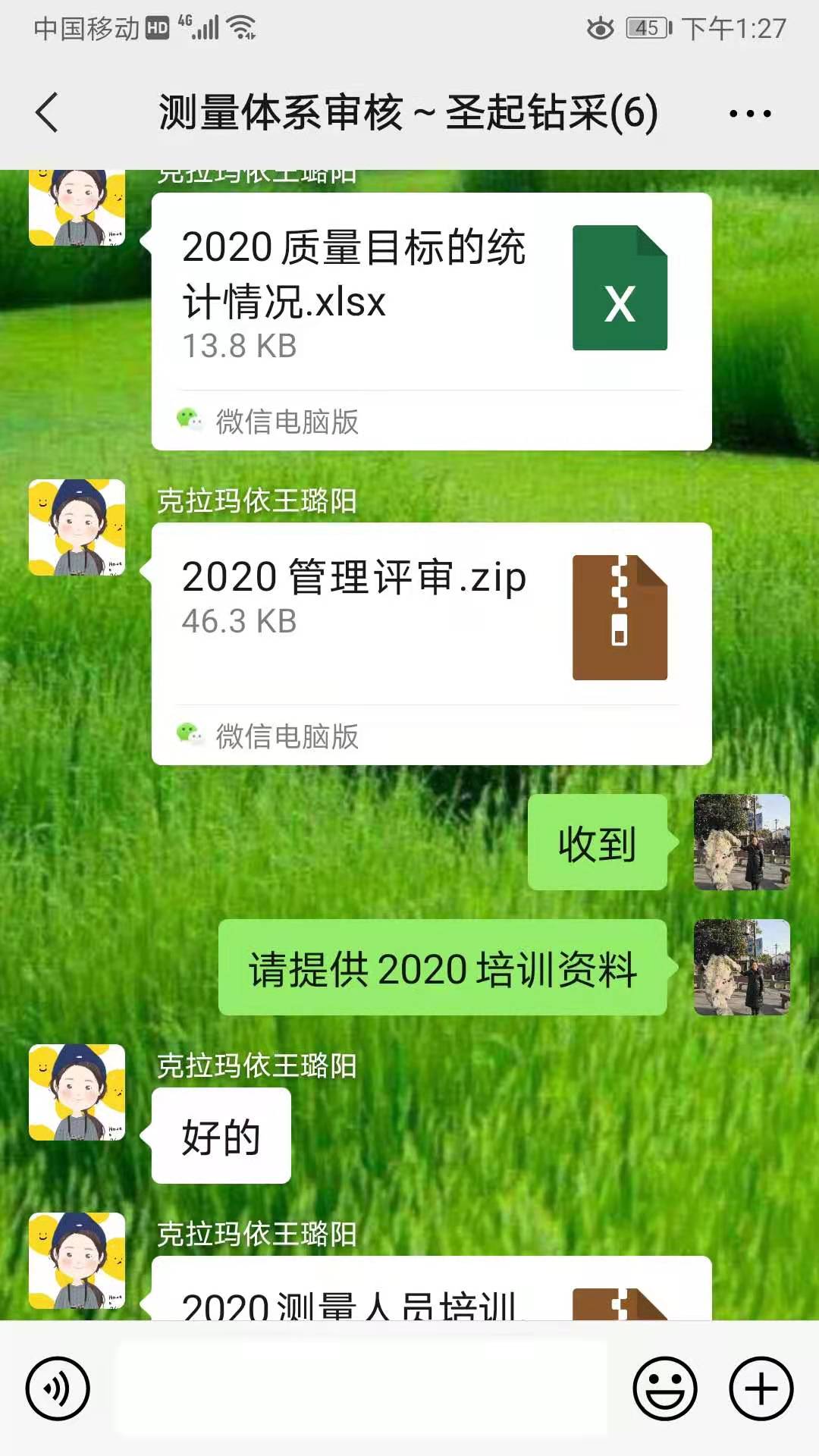View the sender's avatar beside 收到
The image size is (819, 1456).
pos(742,842)
